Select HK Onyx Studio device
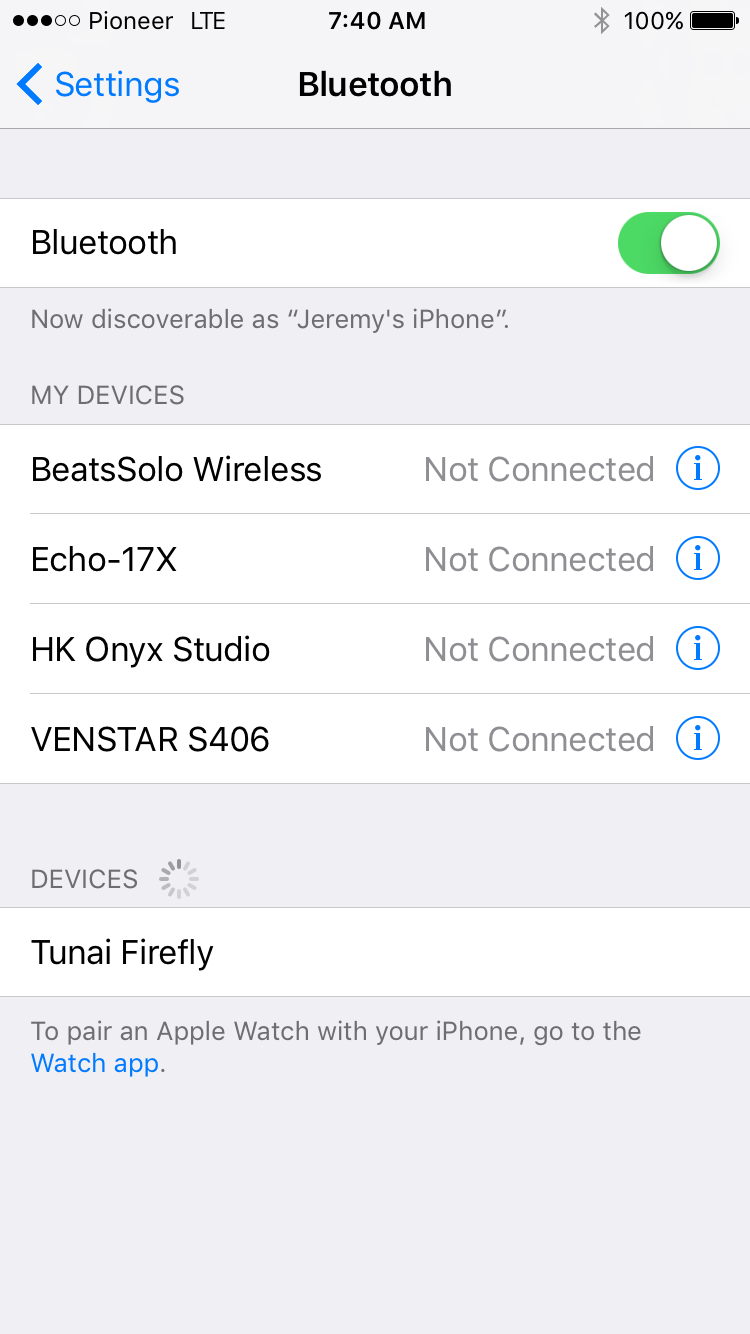 pos(375,649)
